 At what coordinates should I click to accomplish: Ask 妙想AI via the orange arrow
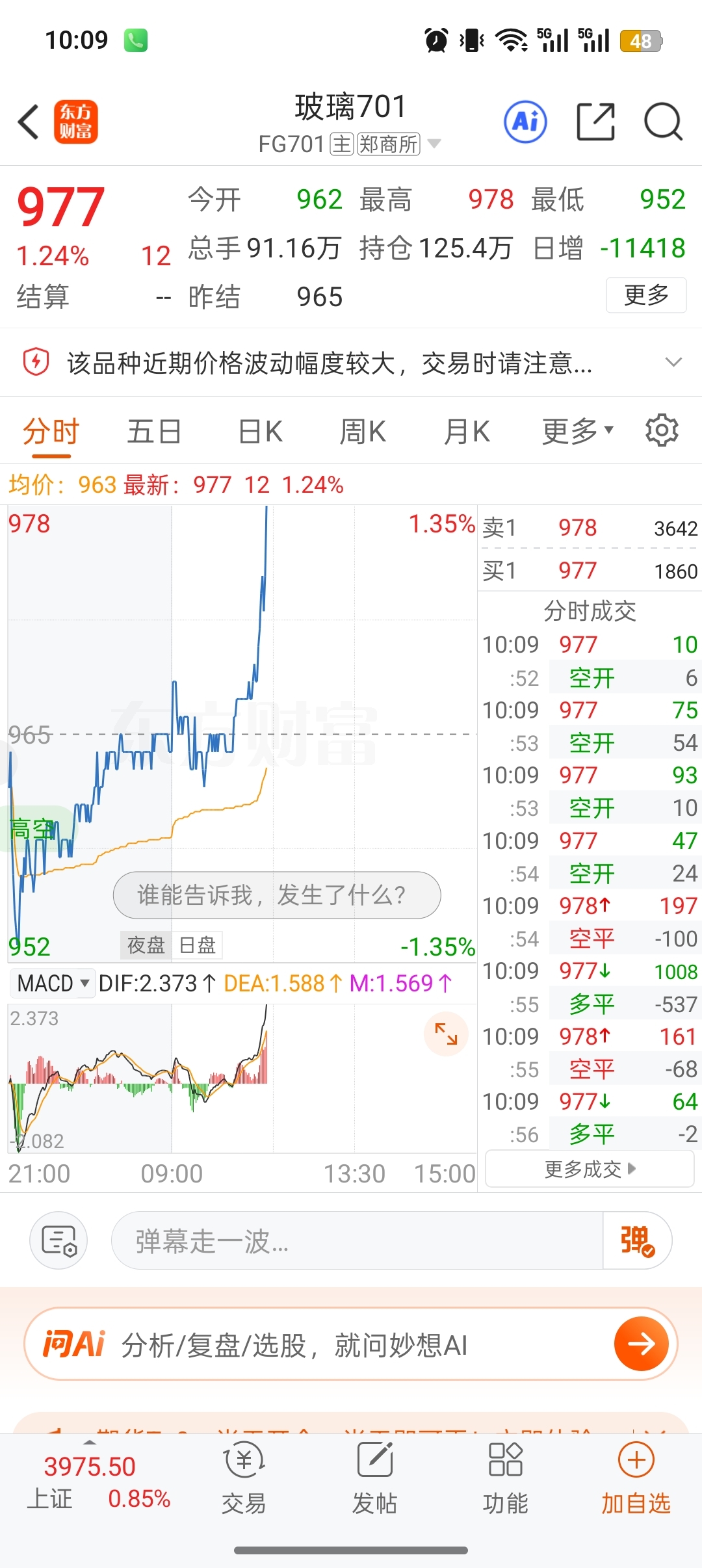tap(642, 1344)
